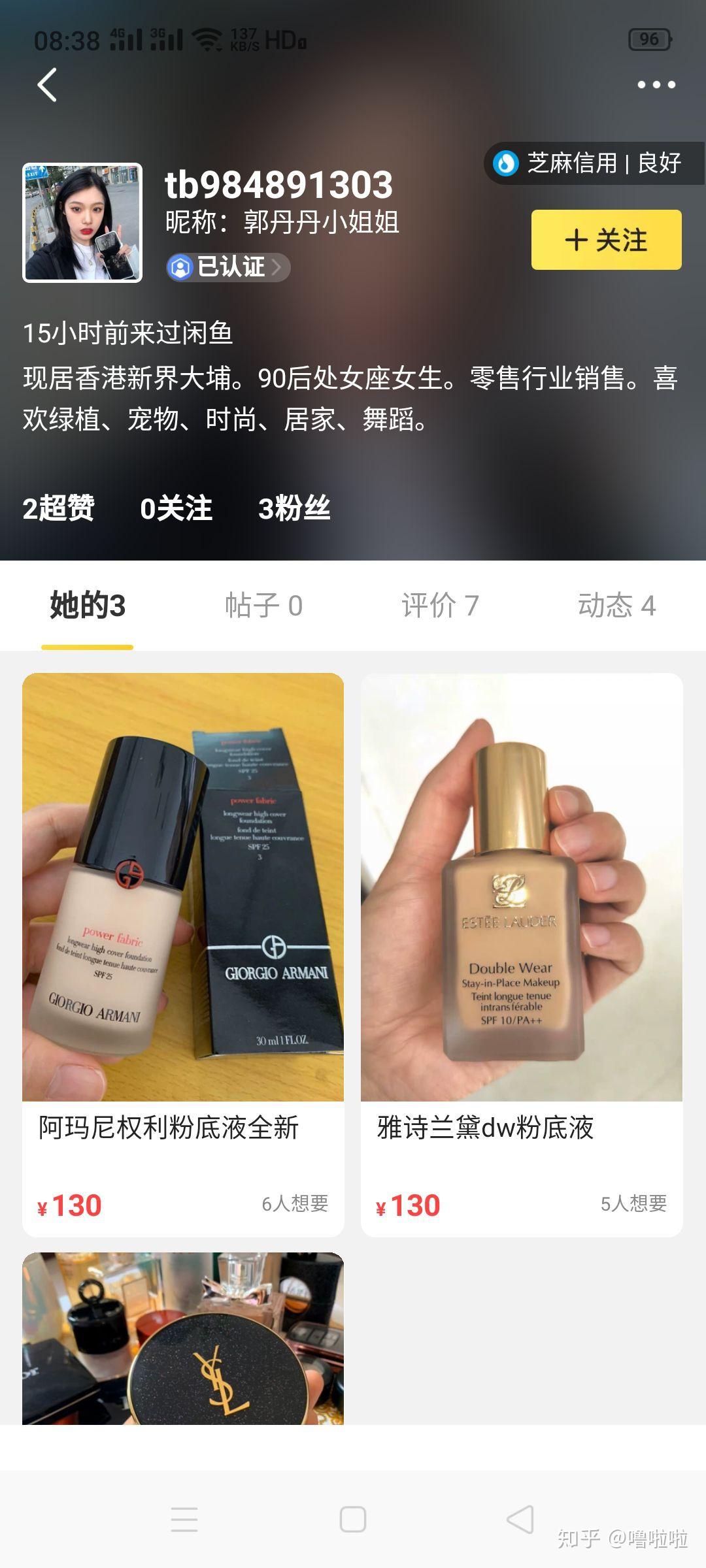Select the 她的3 listings tab

pos(88,606)
